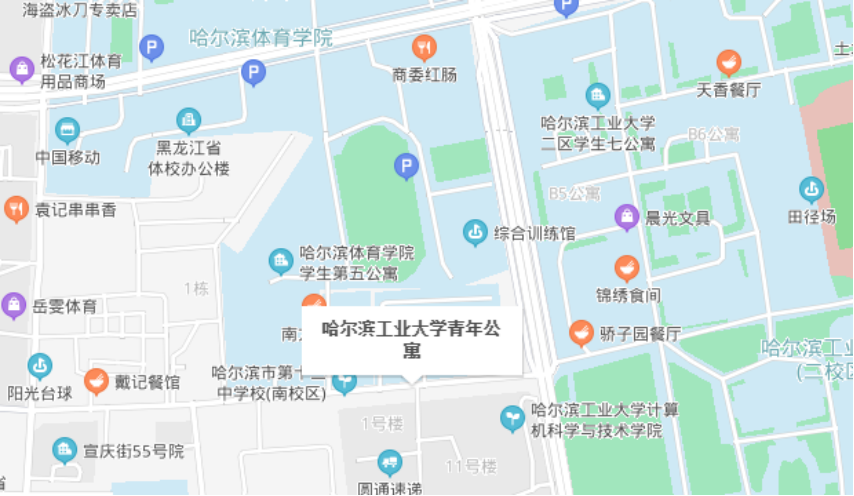Select the 商委红肠 restaurant marker
Image resolution: width=854 pixels, height=496 pixels.
pos(425,48)
